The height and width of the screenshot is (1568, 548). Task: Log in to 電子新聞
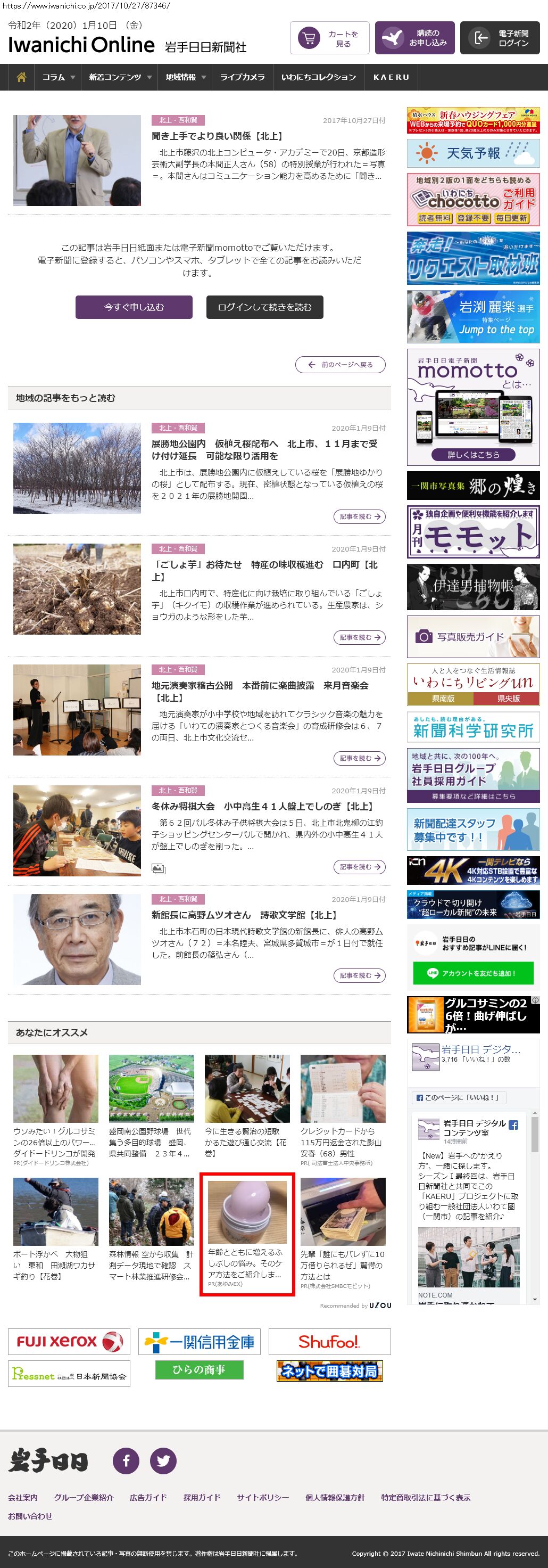coord(500,38)
